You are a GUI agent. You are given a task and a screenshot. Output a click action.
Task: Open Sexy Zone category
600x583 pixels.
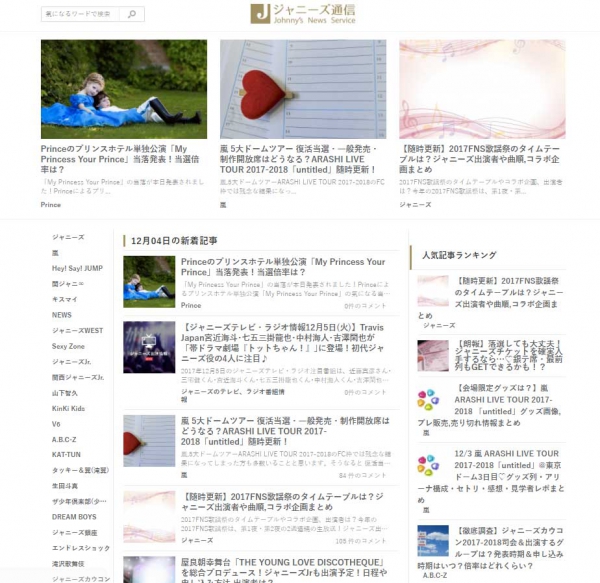(x=69, y=346)
